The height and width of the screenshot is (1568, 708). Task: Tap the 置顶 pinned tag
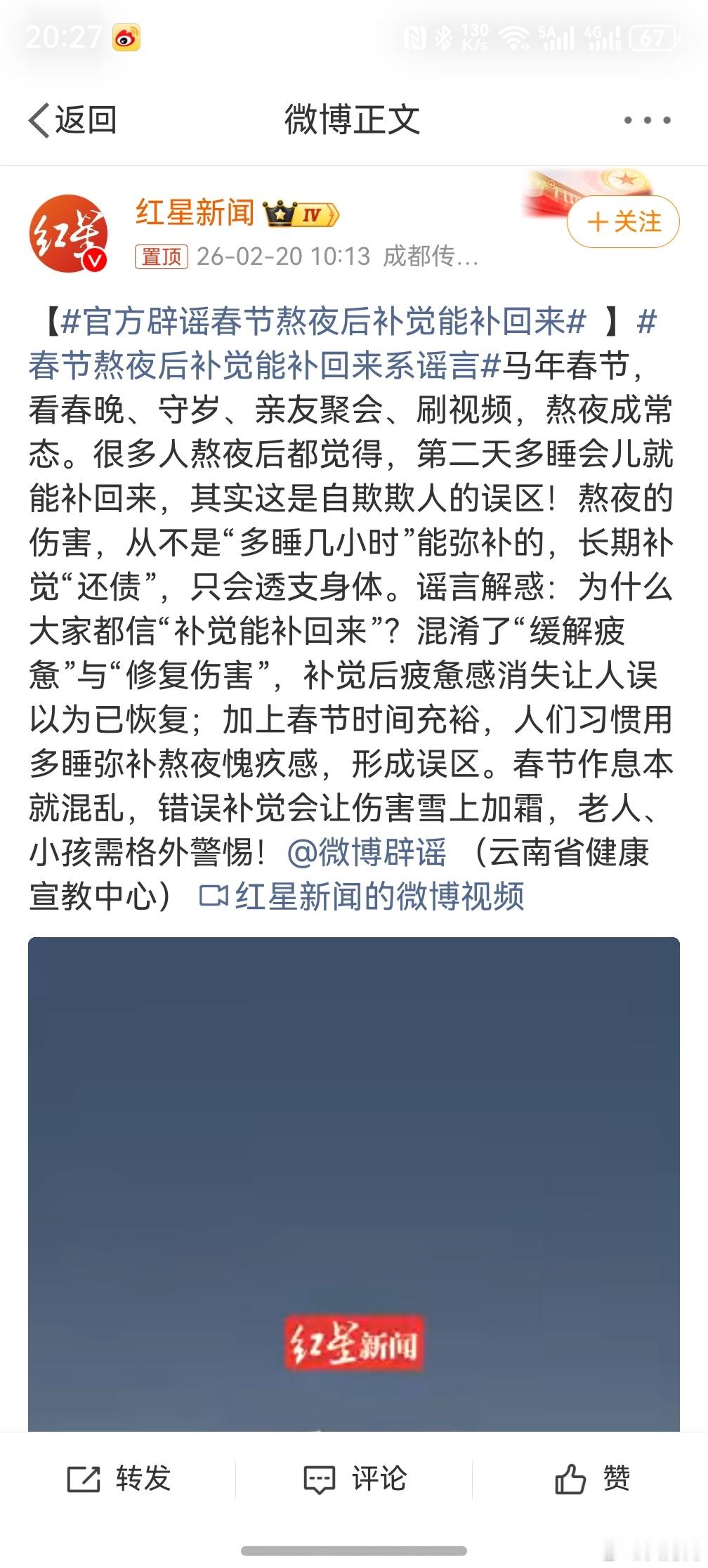[x=162, y=257]
